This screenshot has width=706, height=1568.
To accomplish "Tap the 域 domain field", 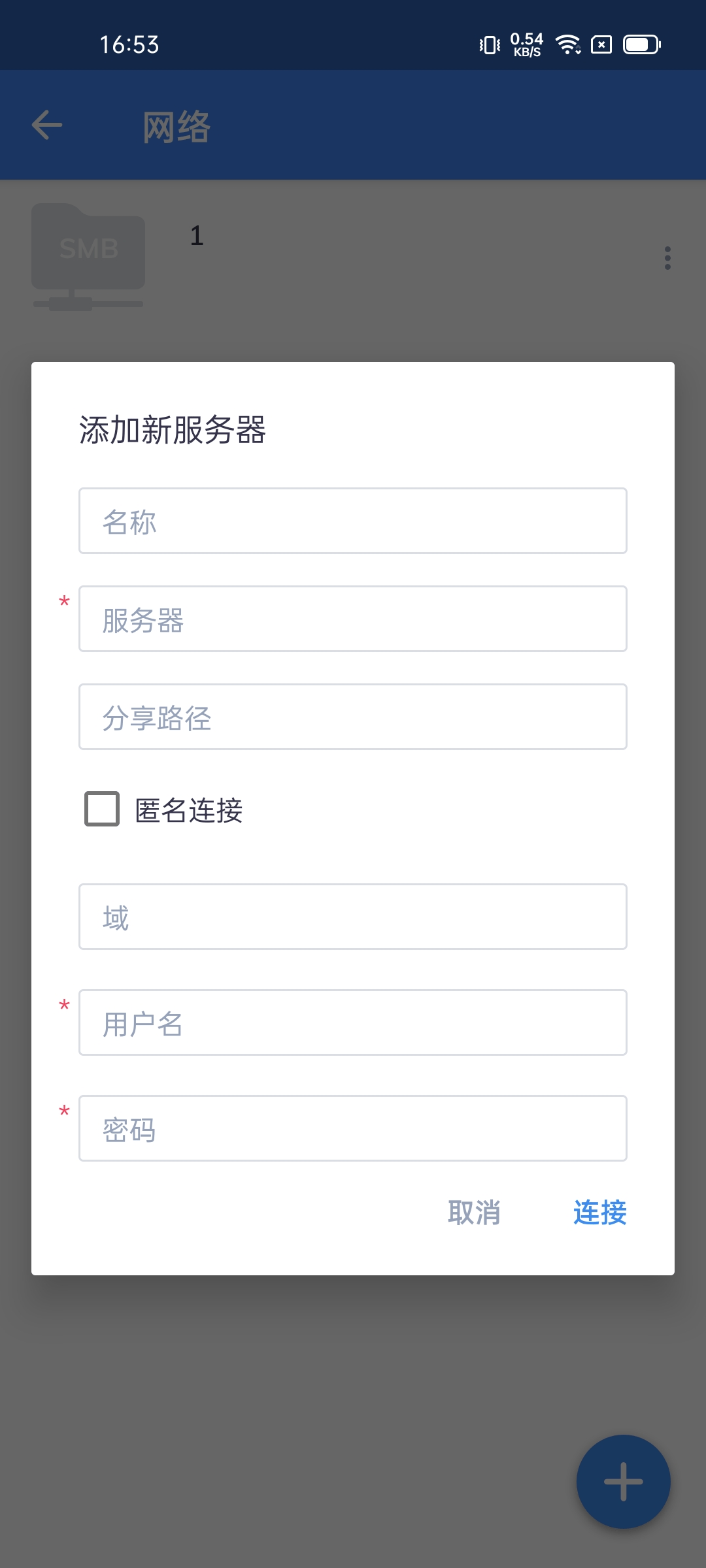I will (353, 917).
